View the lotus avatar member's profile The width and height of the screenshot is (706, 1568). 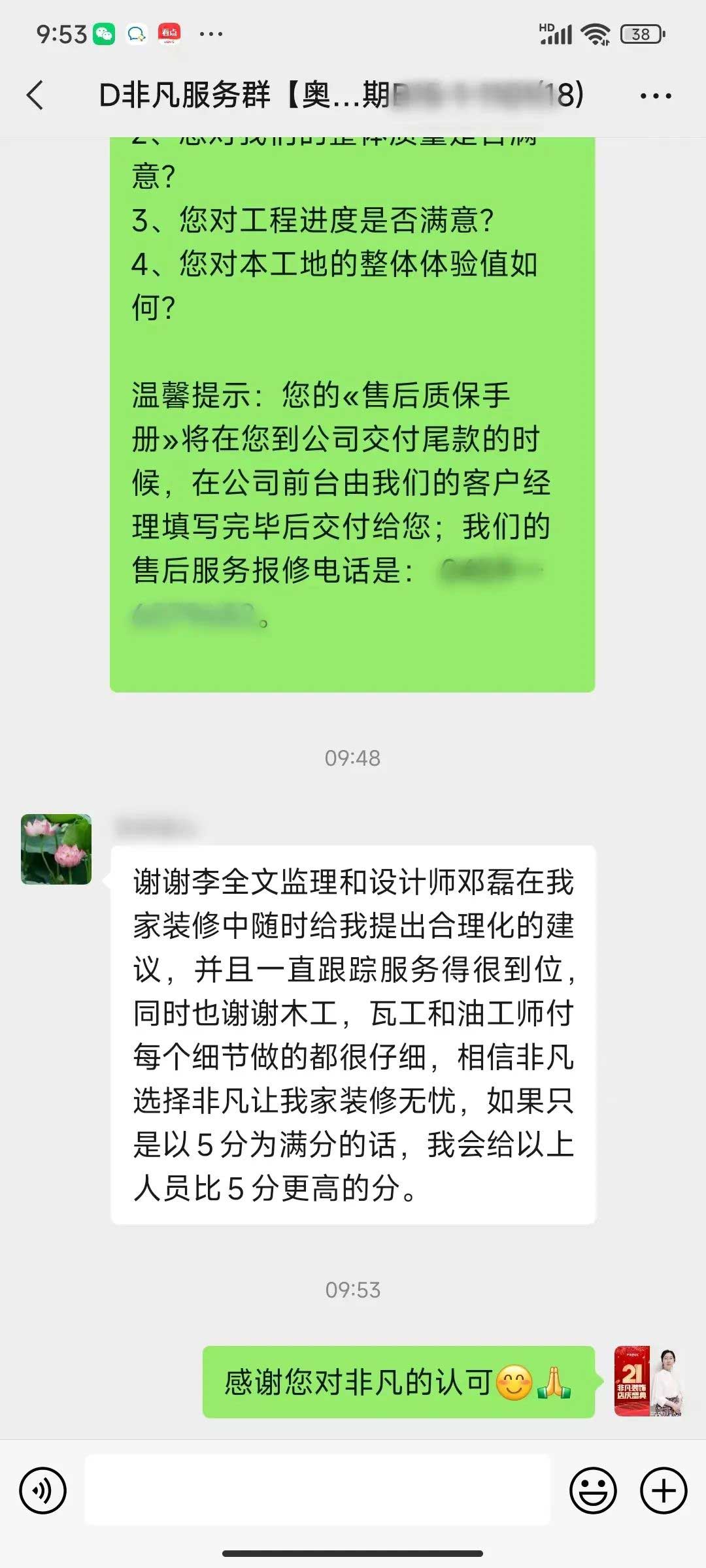(x=56, y=849)
